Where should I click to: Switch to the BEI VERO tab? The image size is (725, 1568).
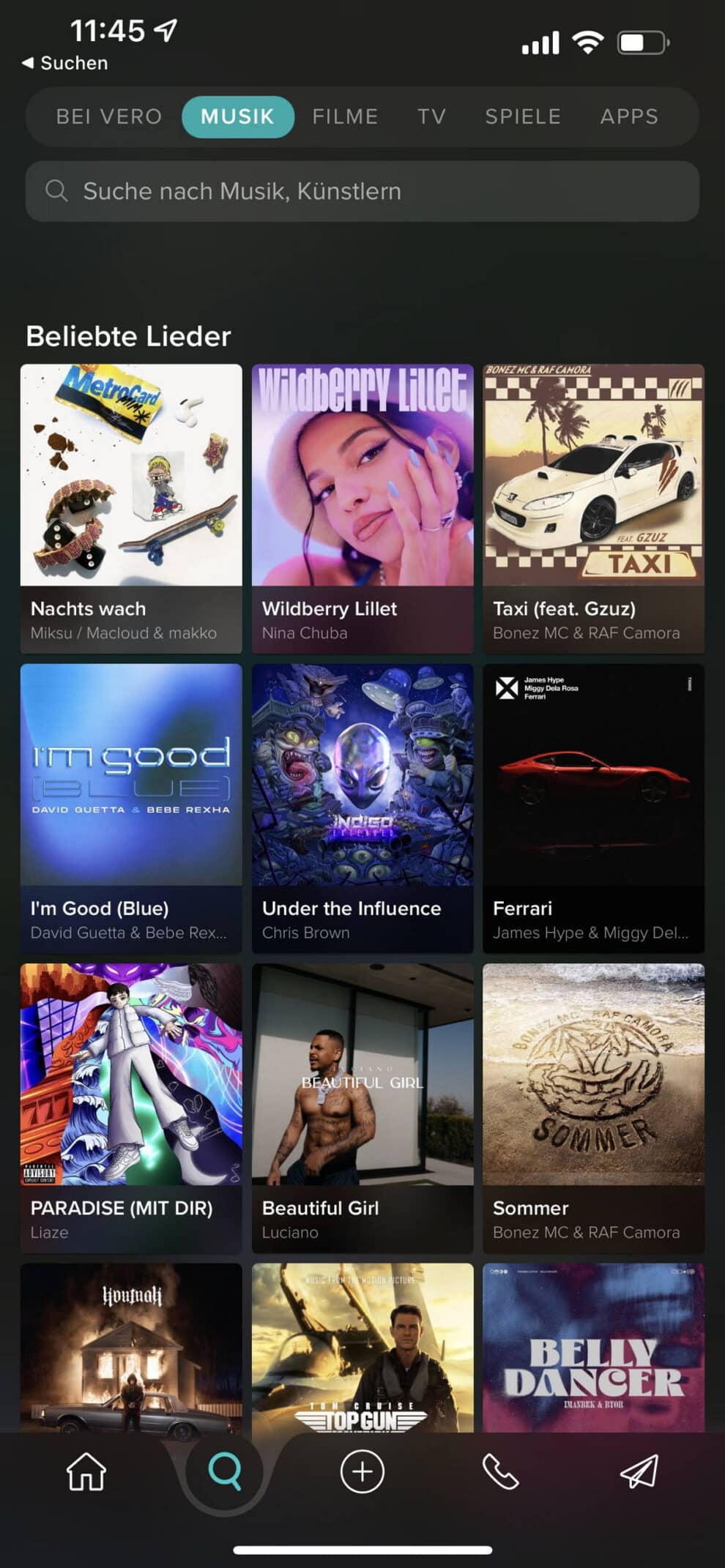[x=108, y=116]
